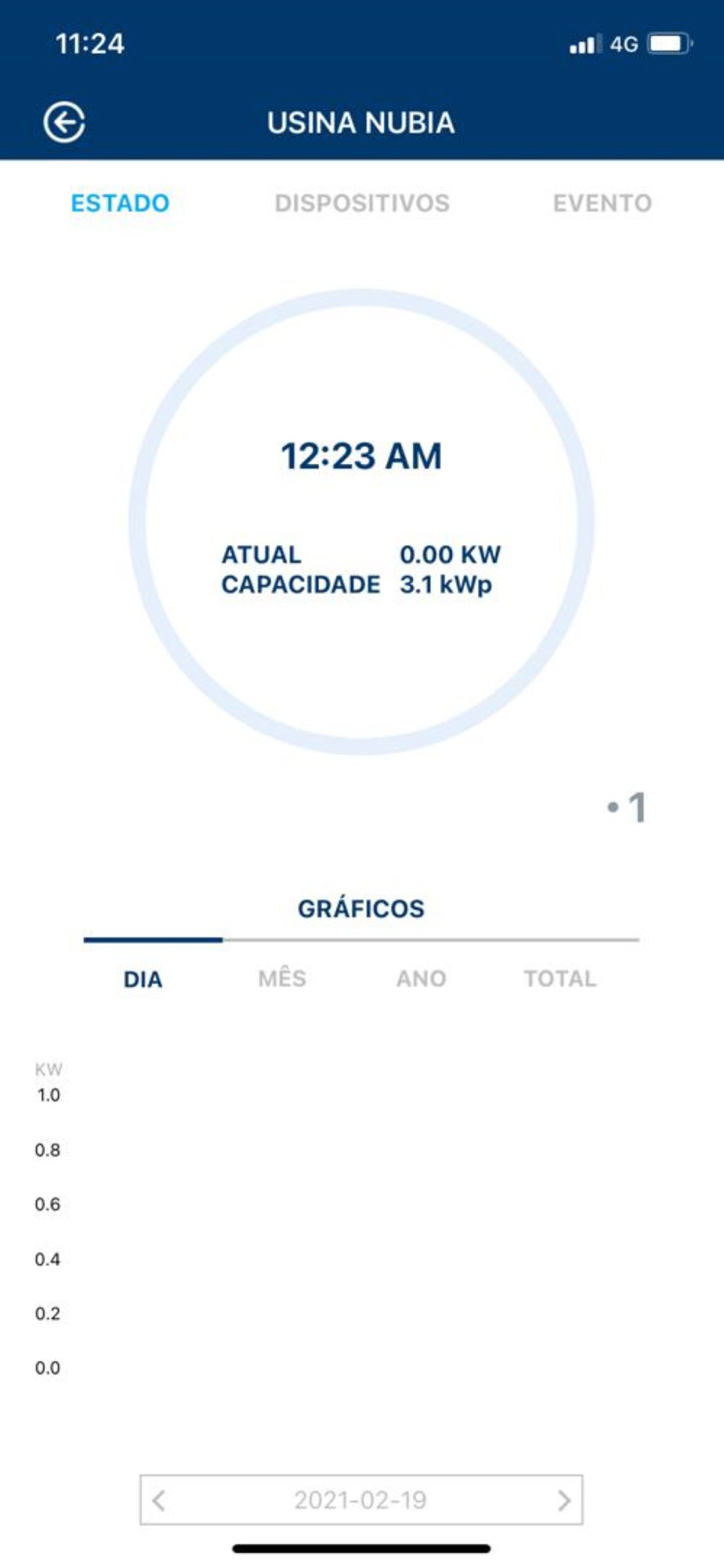724x1568 pixels.
Task: Show the Dia chart
Action: (x=143, y=979)
